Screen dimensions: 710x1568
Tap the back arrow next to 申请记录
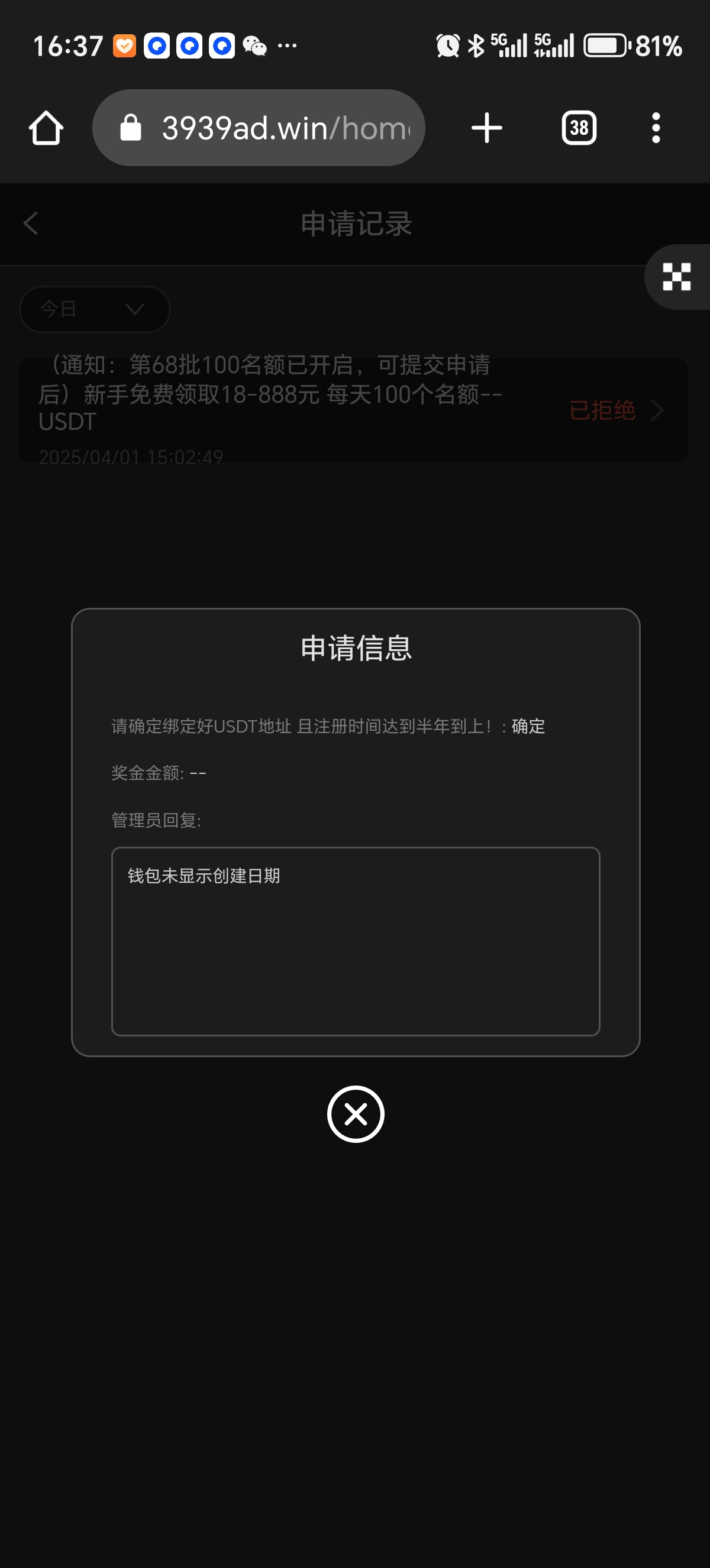[x=31, y=224]
